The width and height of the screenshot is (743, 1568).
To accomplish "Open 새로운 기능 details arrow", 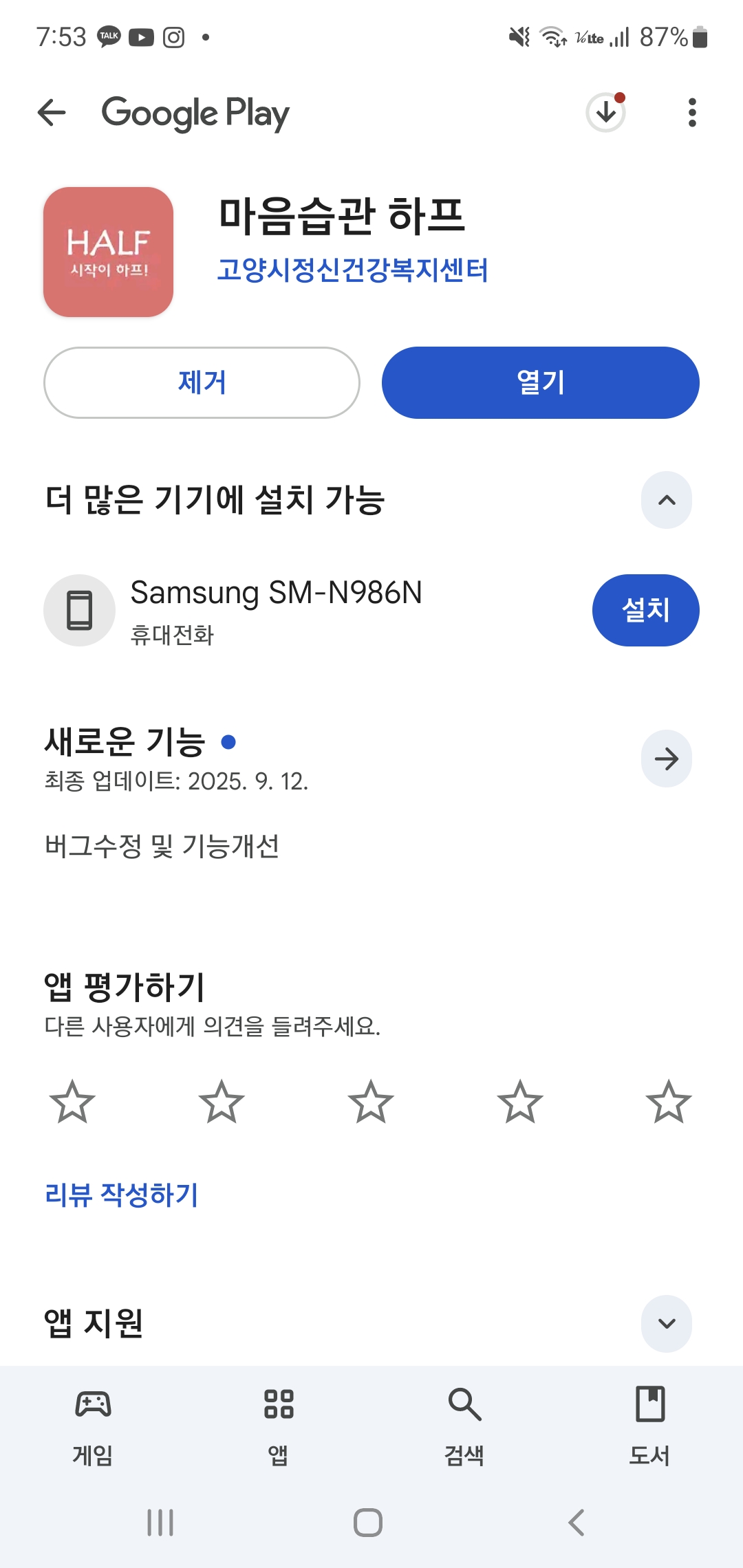I will click(666, 759).
